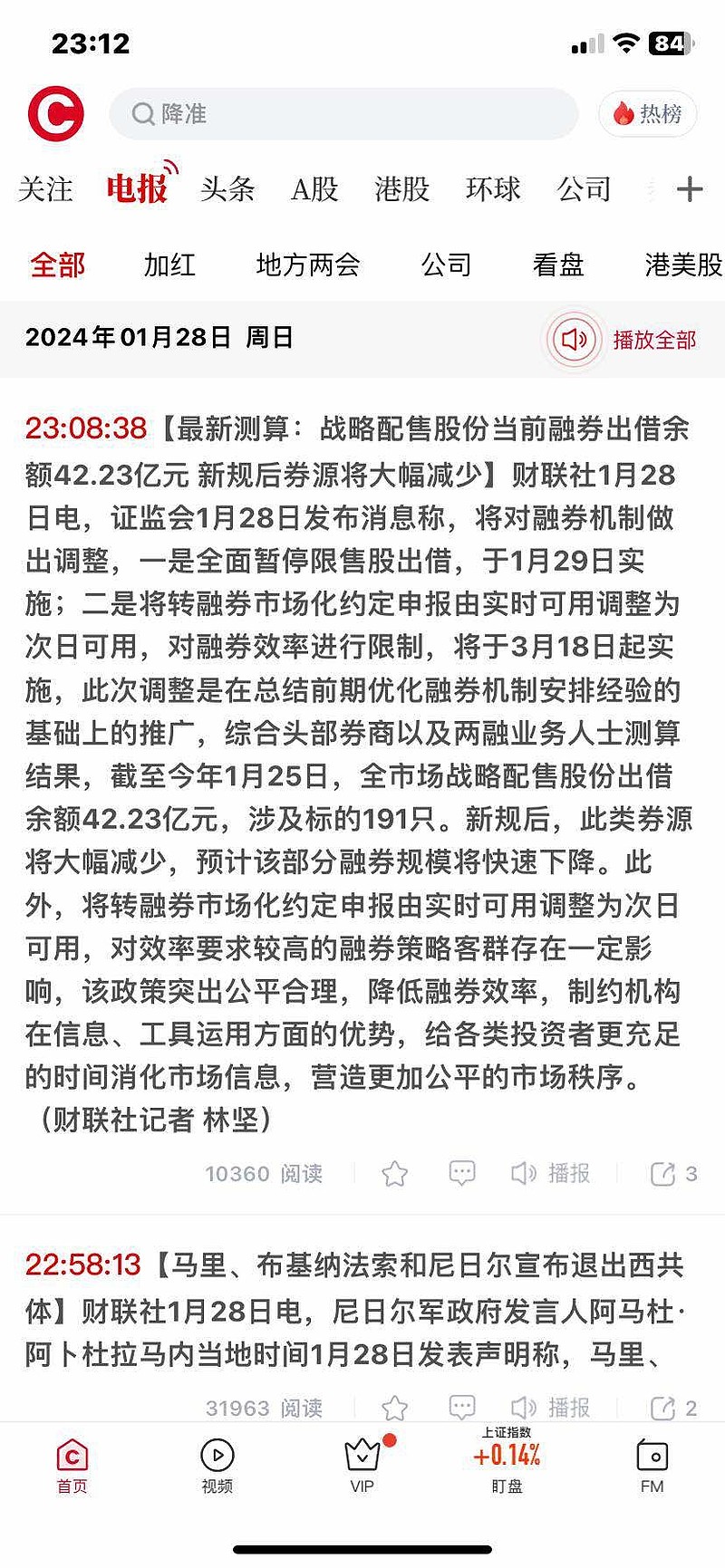The image size is (725, 1568).
Task: Open the 热榜 hot list
Action: click(x=647, y=114)
